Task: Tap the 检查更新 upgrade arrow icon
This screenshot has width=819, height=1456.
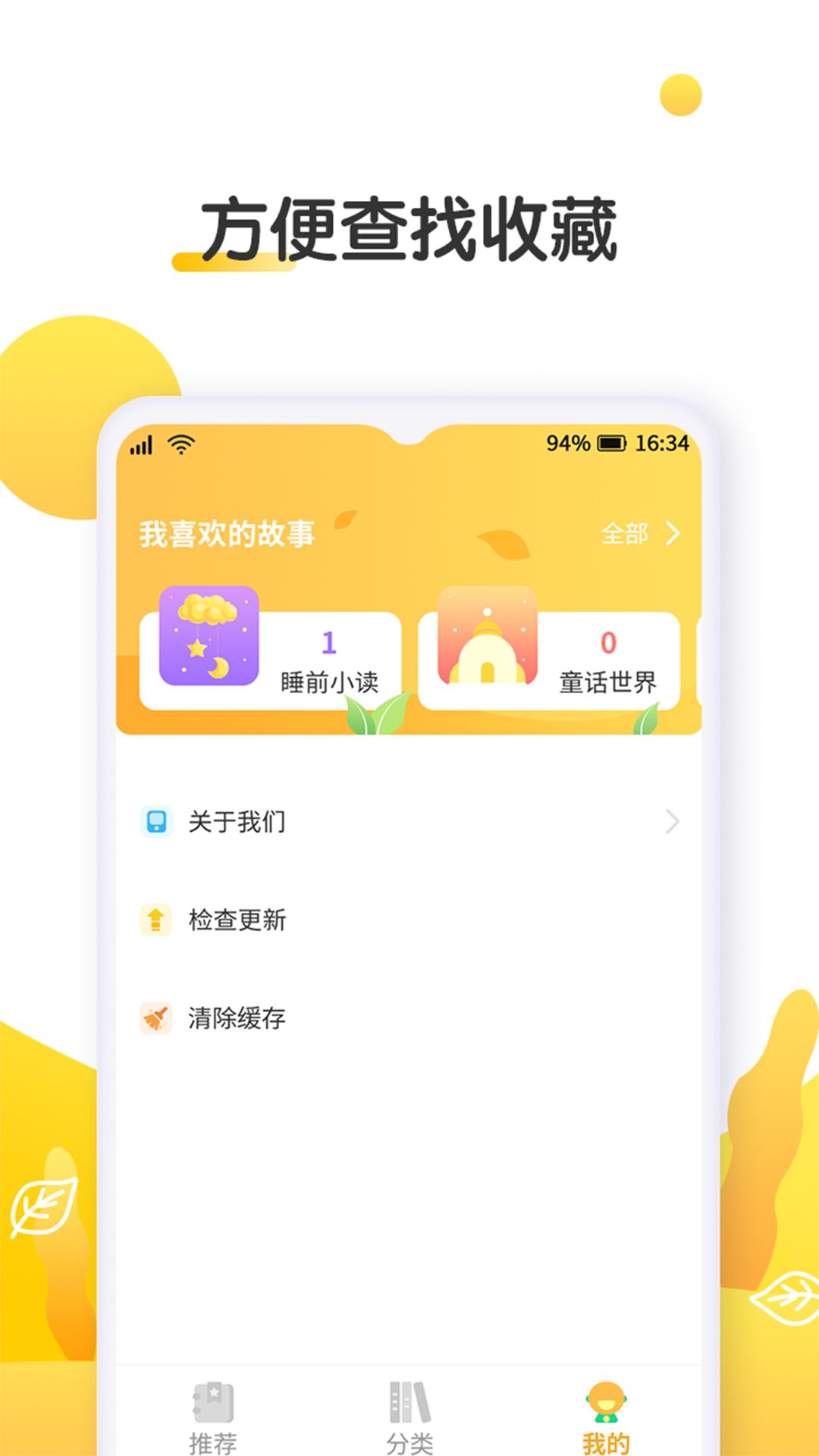Action: point(157,921)
